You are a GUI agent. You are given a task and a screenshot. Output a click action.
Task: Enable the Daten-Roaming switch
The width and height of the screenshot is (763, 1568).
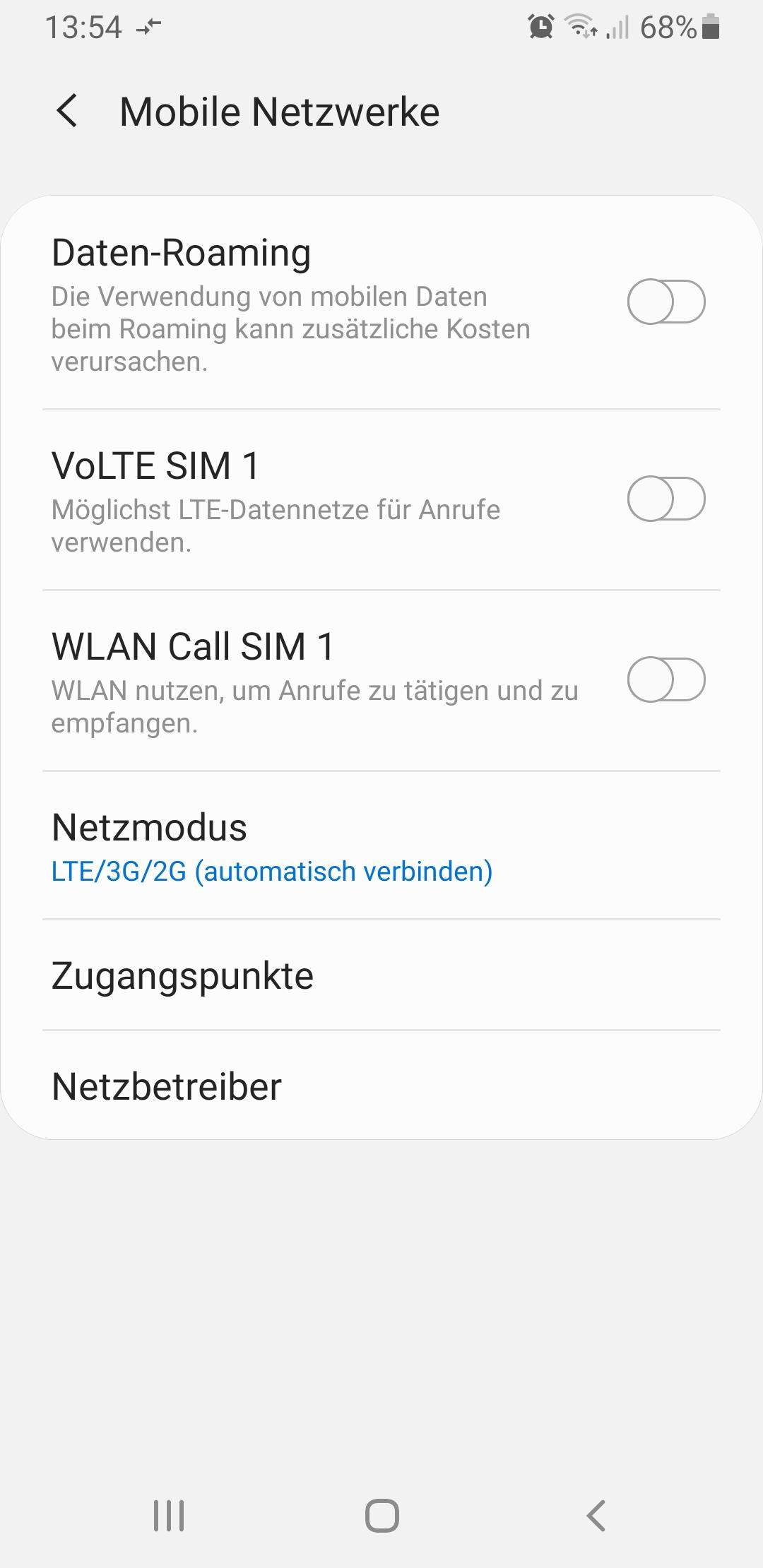(x=666, y=302)
